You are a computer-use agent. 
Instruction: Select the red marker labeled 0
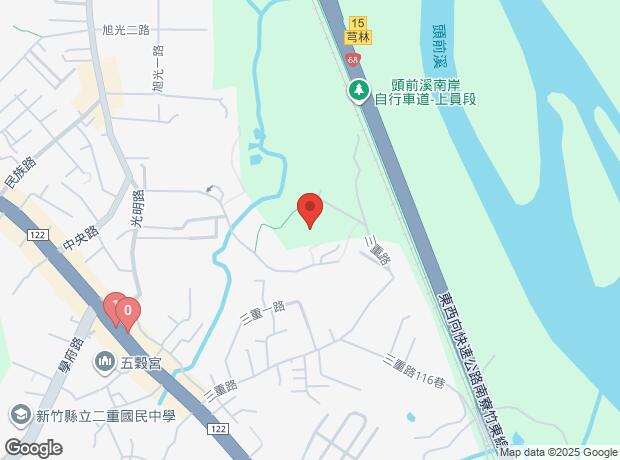(x=128, y=314)
